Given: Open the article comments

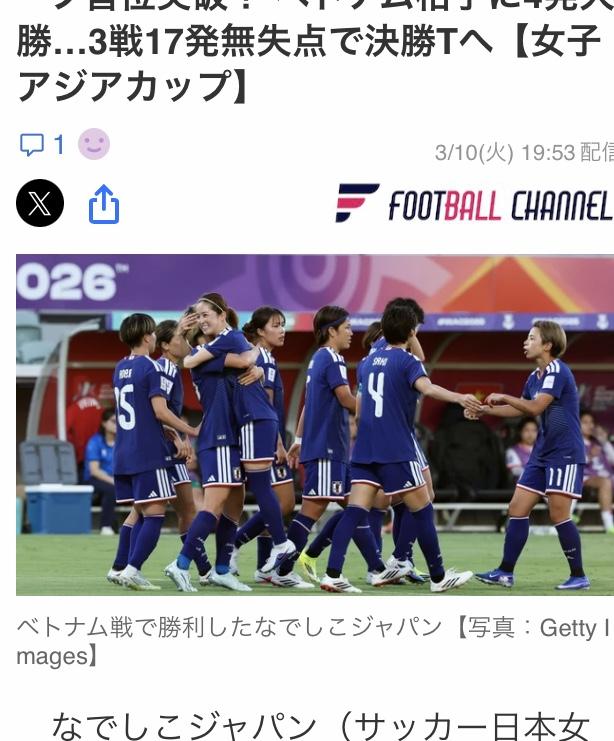Looking at the screenshot, I should 42,146.
